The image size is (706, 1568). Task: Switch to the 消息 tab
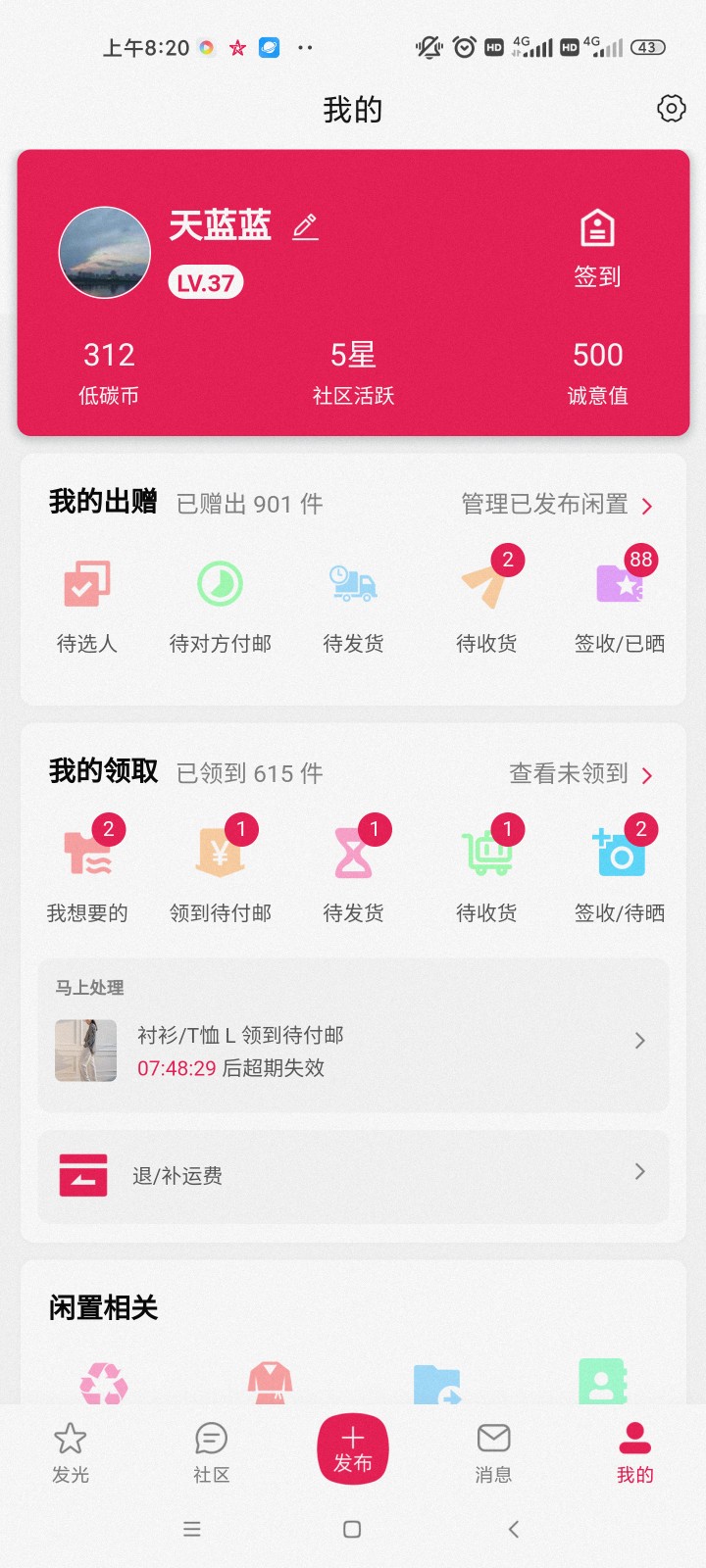click(x=493, y=1452)
